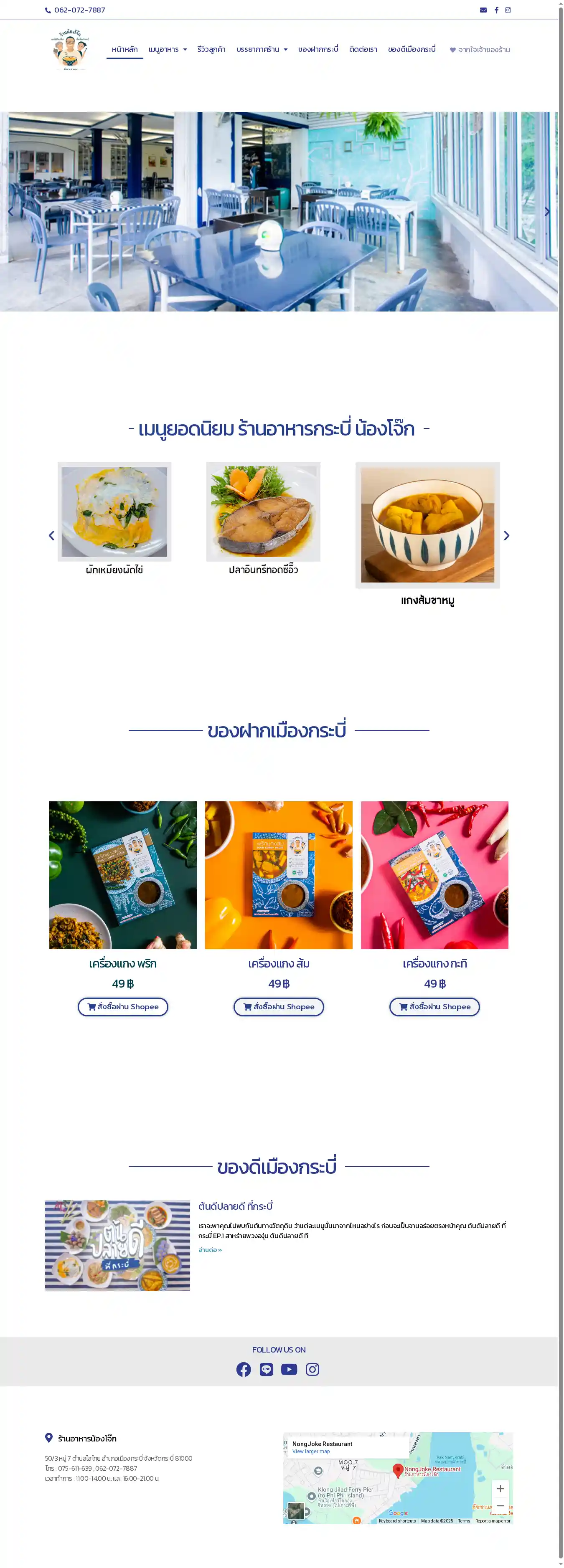Order เครื่องแกง พริก via Shopee
This screenshot has height=1568, width=564.
[x=123, y=1007]
